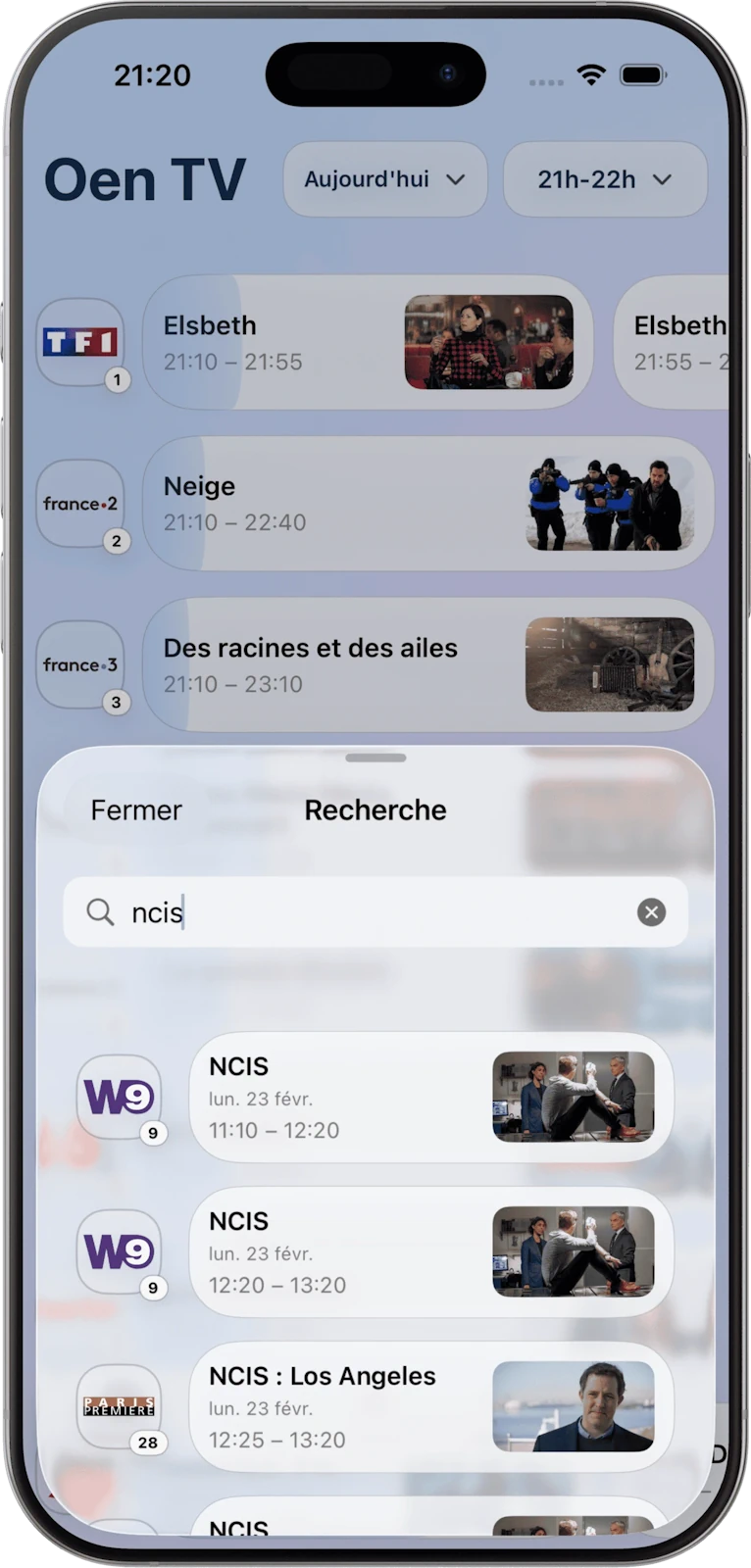The height and width of the screenshot is (1568, 751).
Task: Open Elsbeth programme at 21:10 – 21:55
Action: (x=368, y=343)
